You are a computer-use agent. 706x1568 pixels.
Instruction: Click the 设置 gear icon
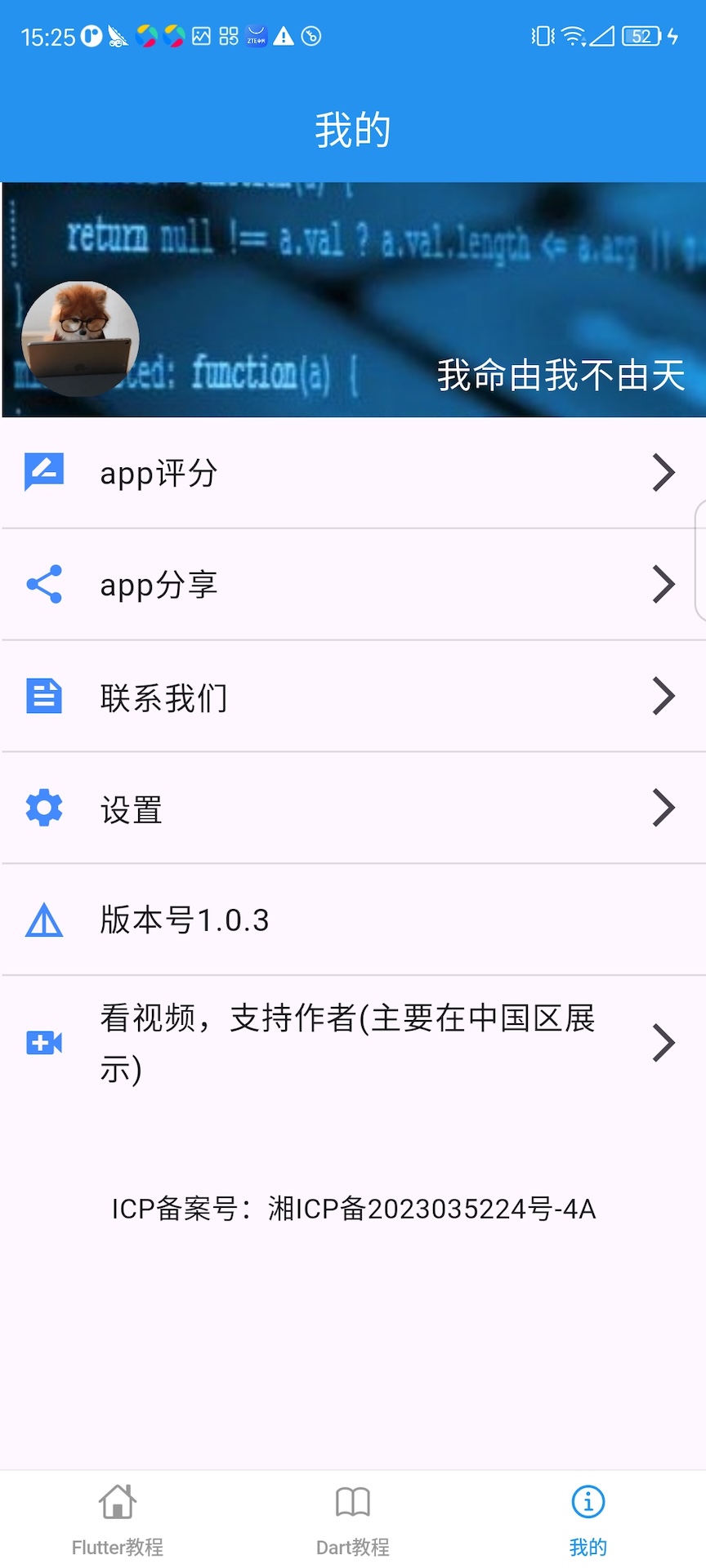(42, 808)
